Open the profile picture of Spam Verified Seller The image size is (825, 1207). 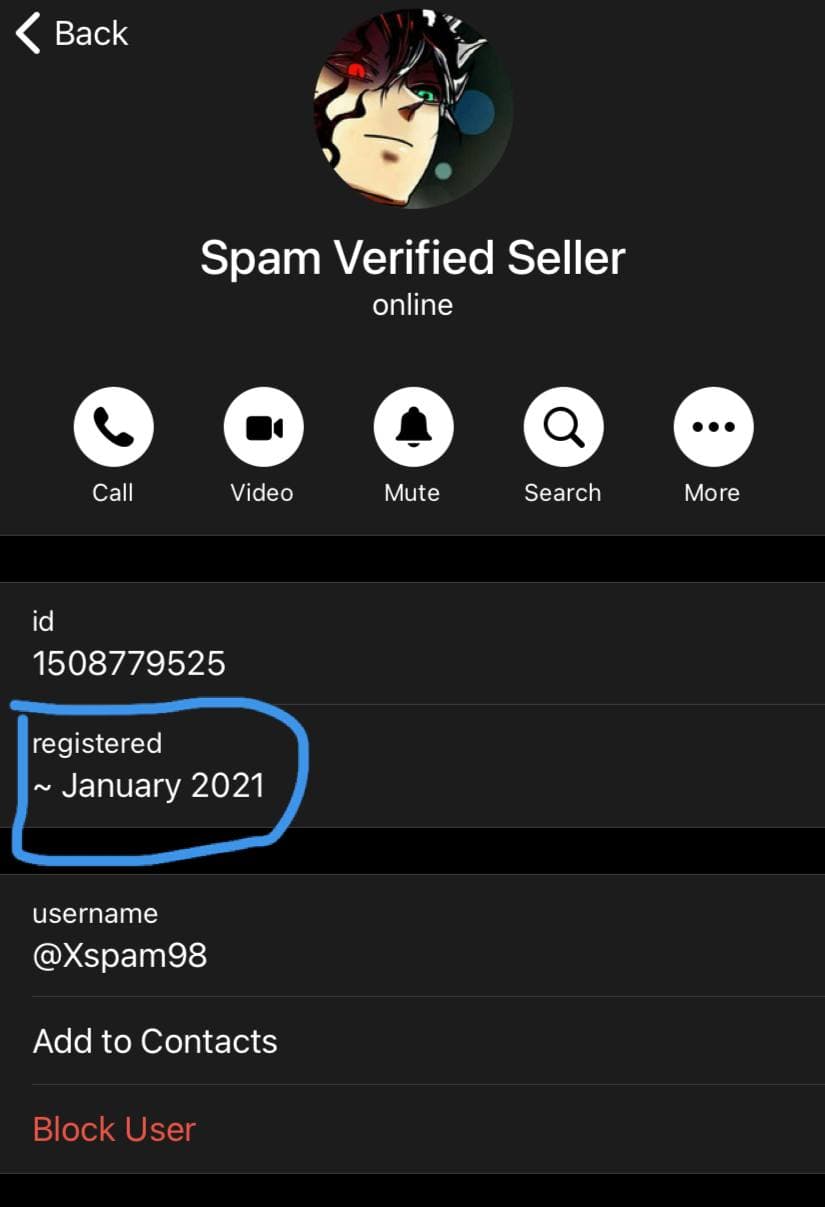[413, 107]
